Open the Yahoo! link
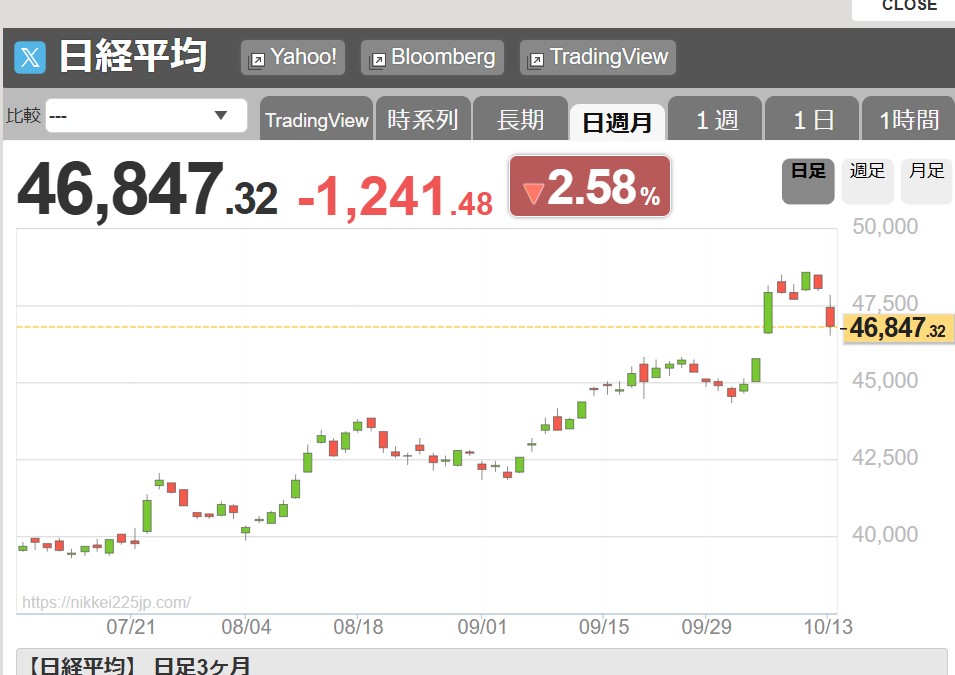Screen dimensions: 955x675 click(292, 57)
